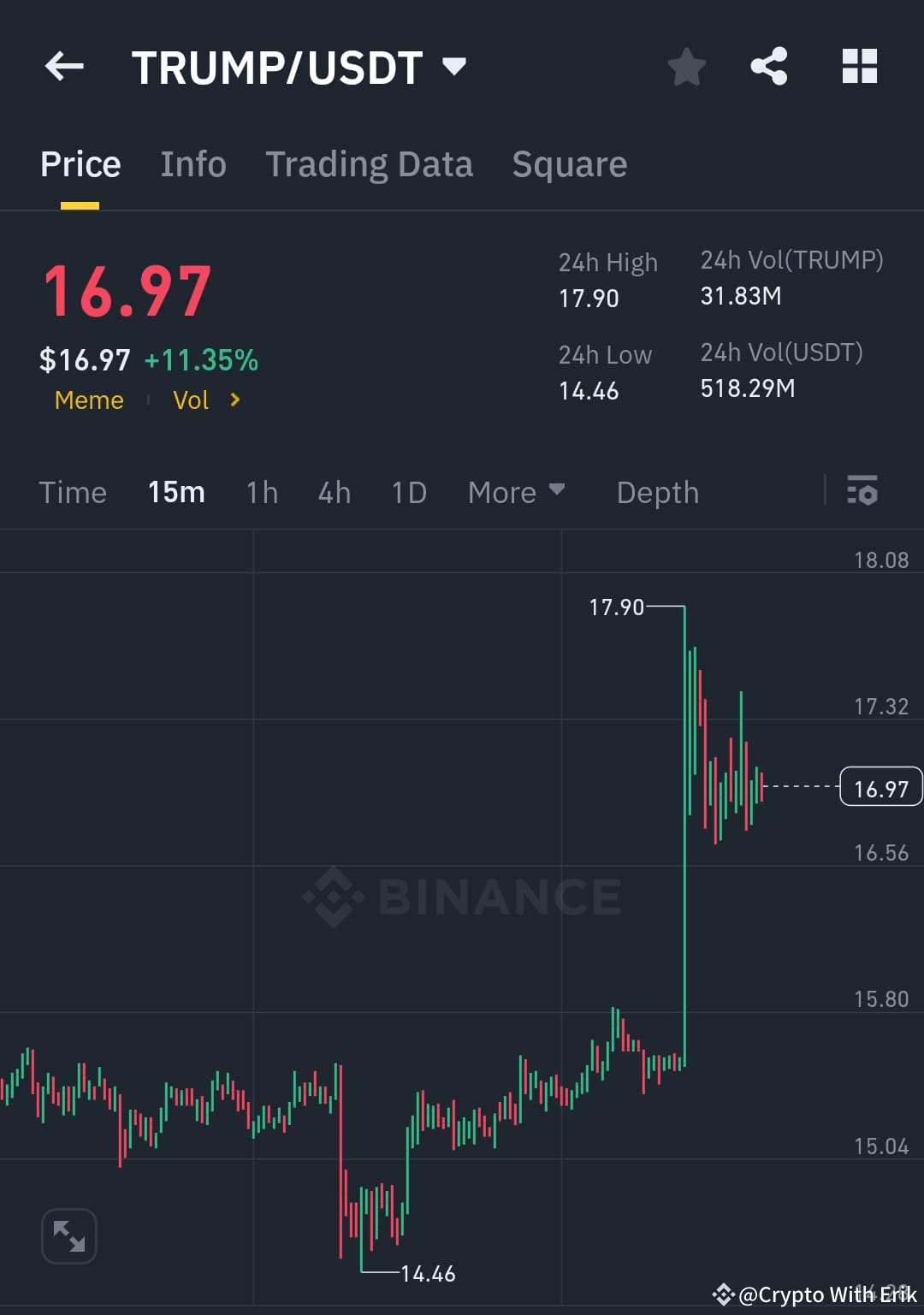The height and width of the screenshot is (1315, 924).
Task: Show the Depth view
Action: tap(657, 492)
